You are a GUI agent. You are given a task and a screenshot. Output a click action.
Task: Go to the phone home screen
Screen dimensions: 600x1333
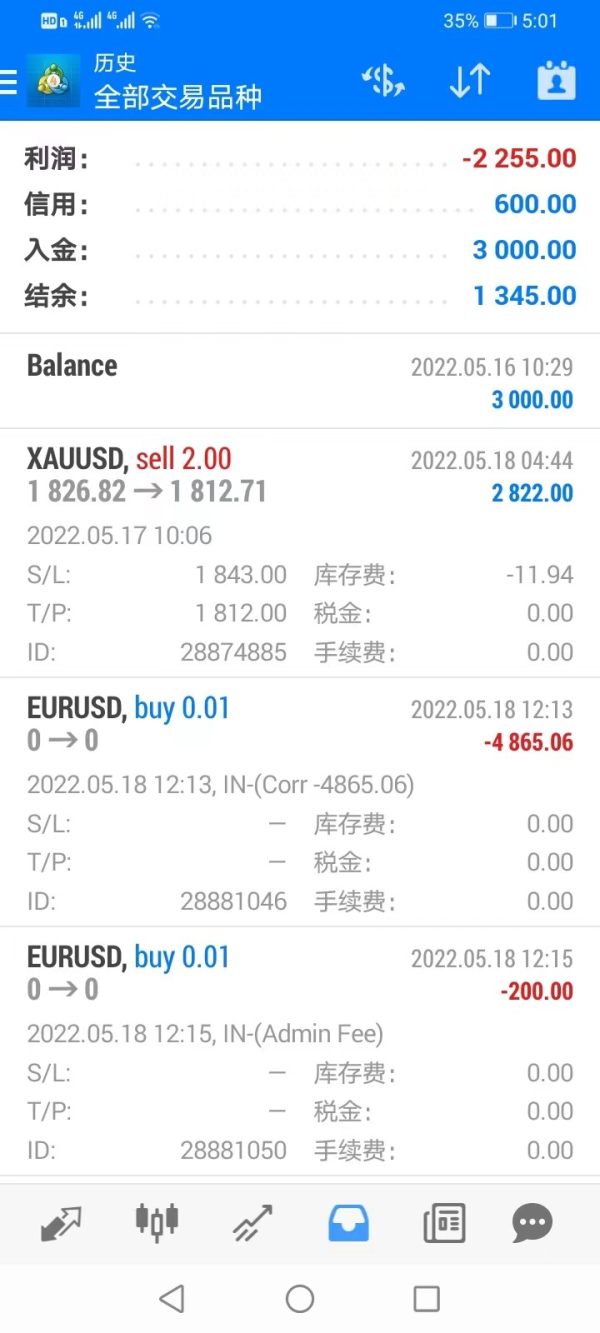tap(300, 1298)
